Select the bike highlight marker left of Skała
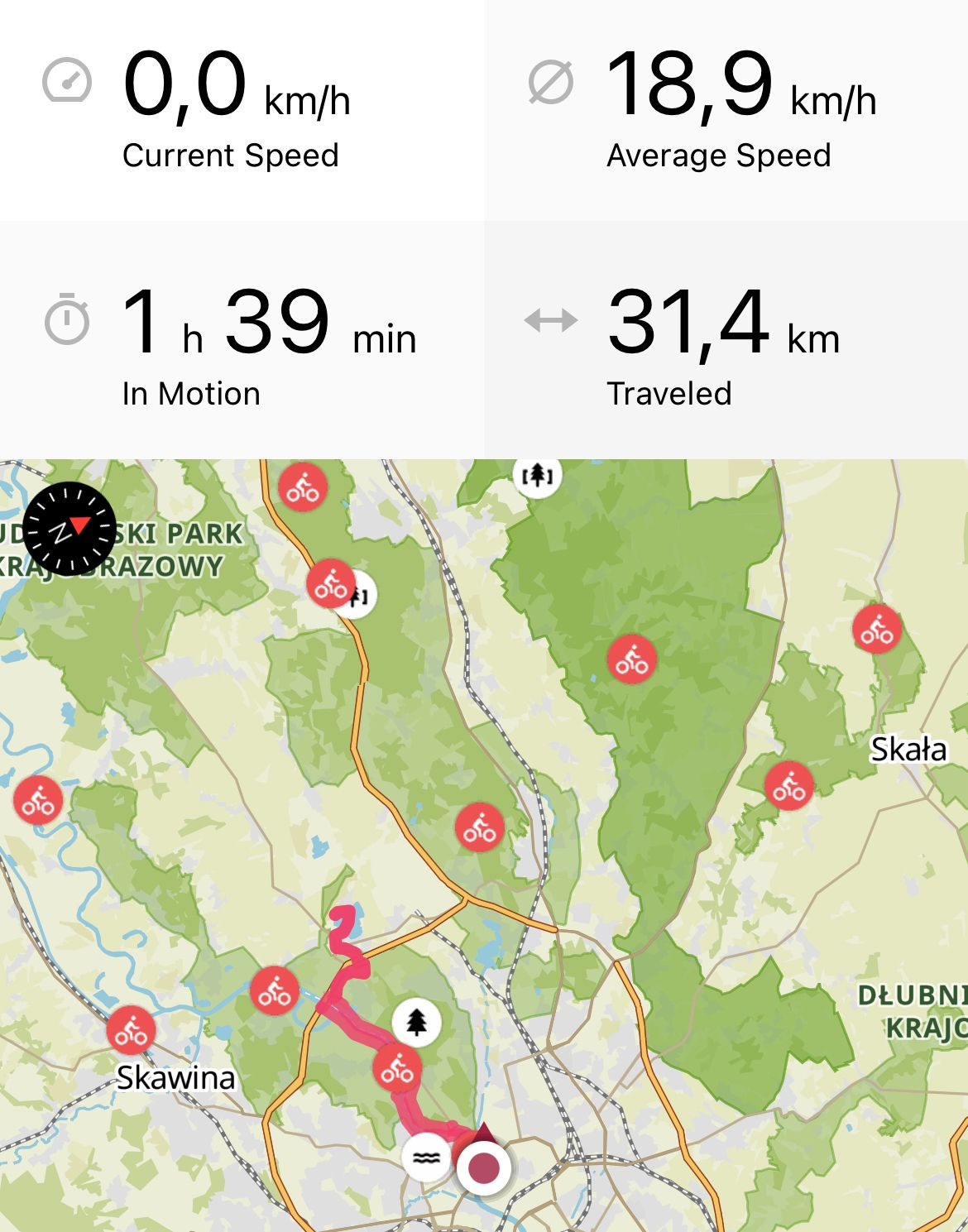 point(788,786)
